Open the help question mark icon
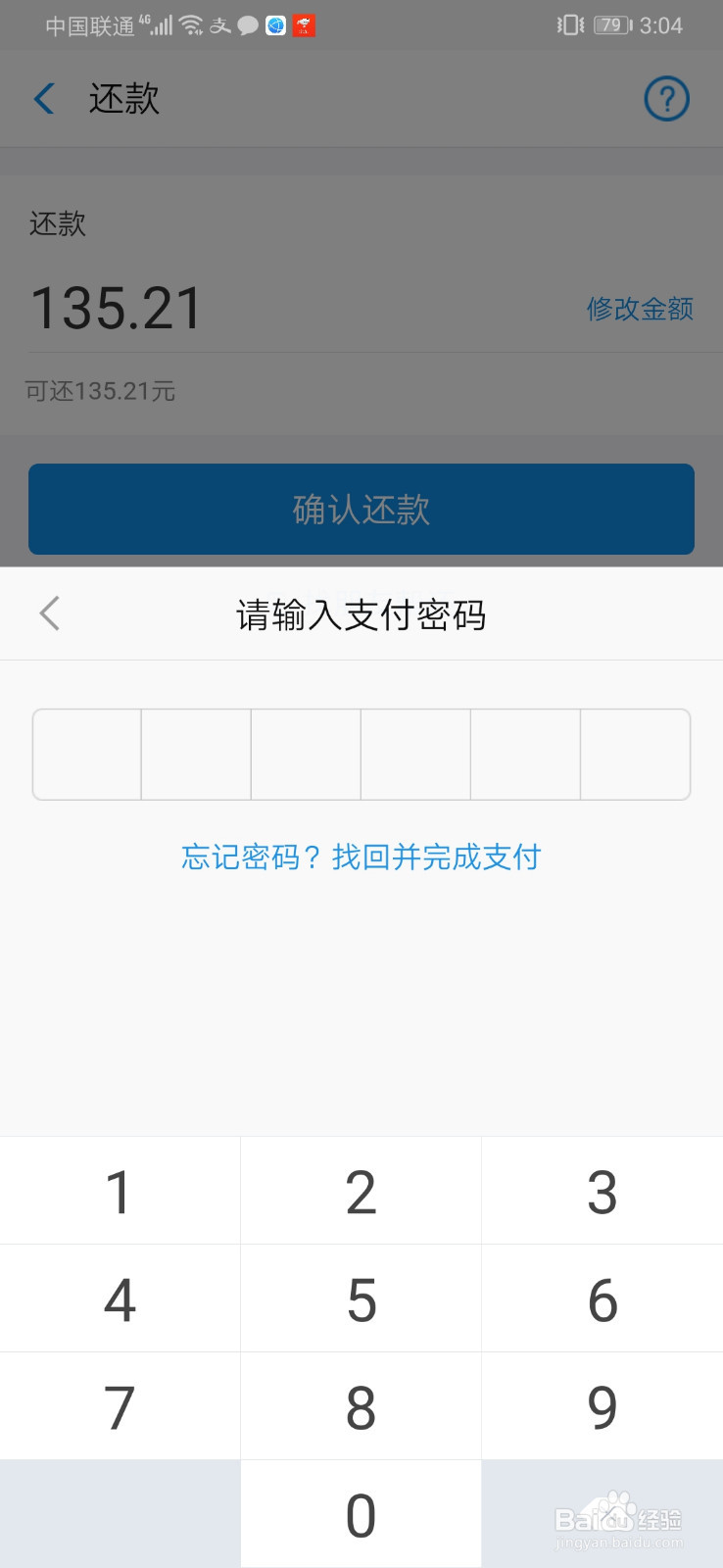This screenshot has width=723, height=1568. point(666,98)
